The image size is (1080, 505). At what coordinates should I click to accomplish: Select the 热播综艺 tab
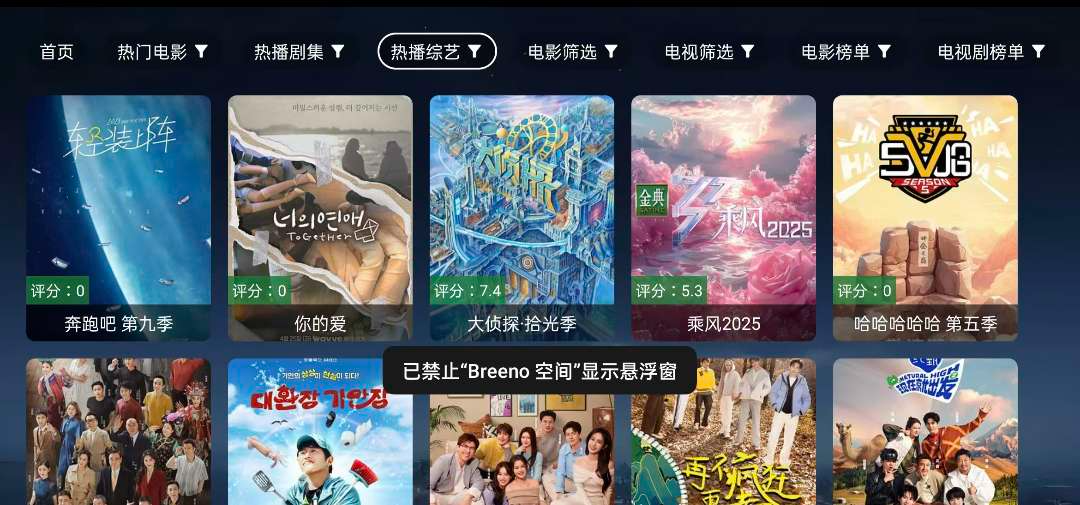tap(436, 52)
